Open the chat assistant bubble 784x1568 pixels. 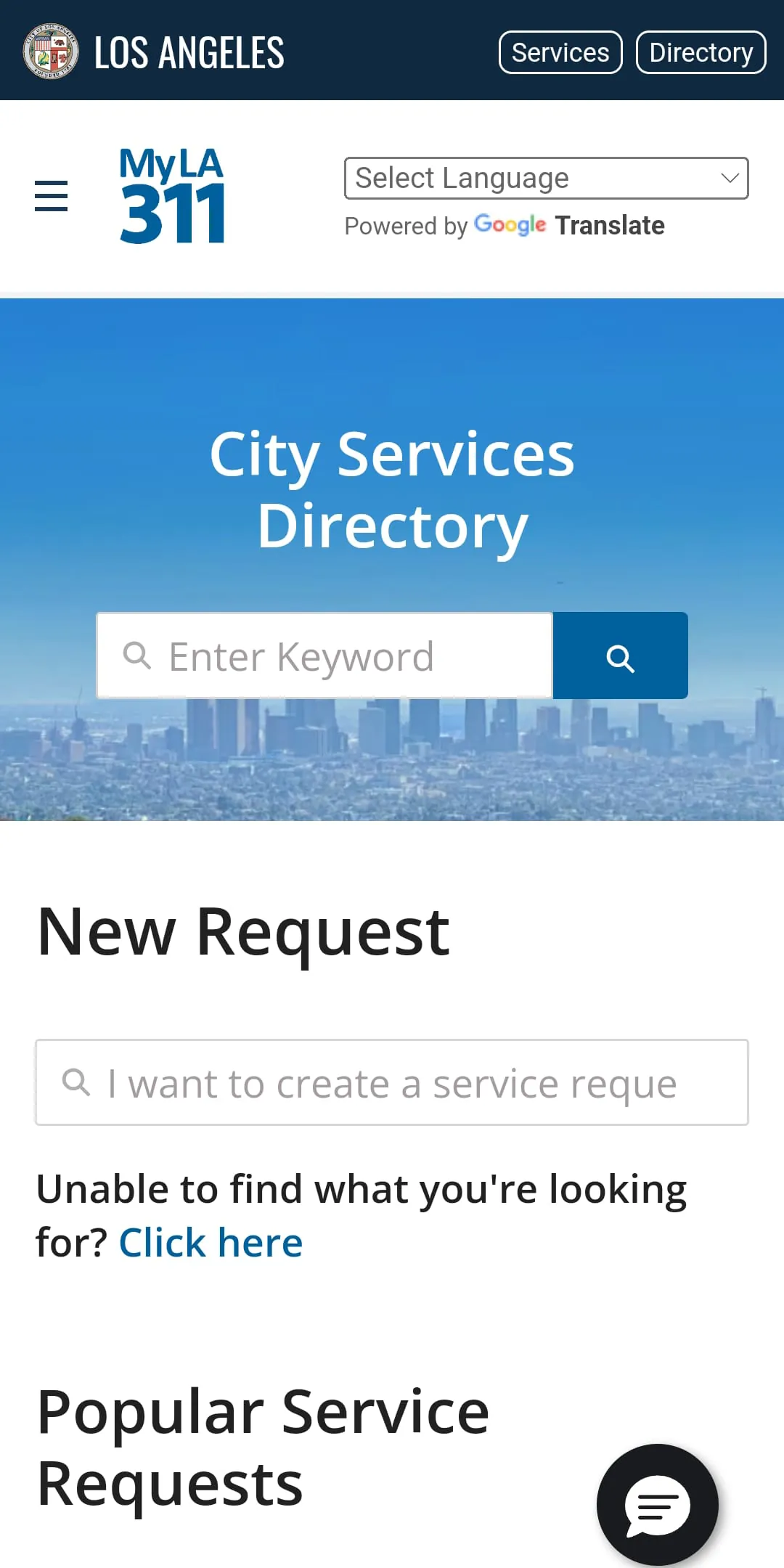(658, 1505)
